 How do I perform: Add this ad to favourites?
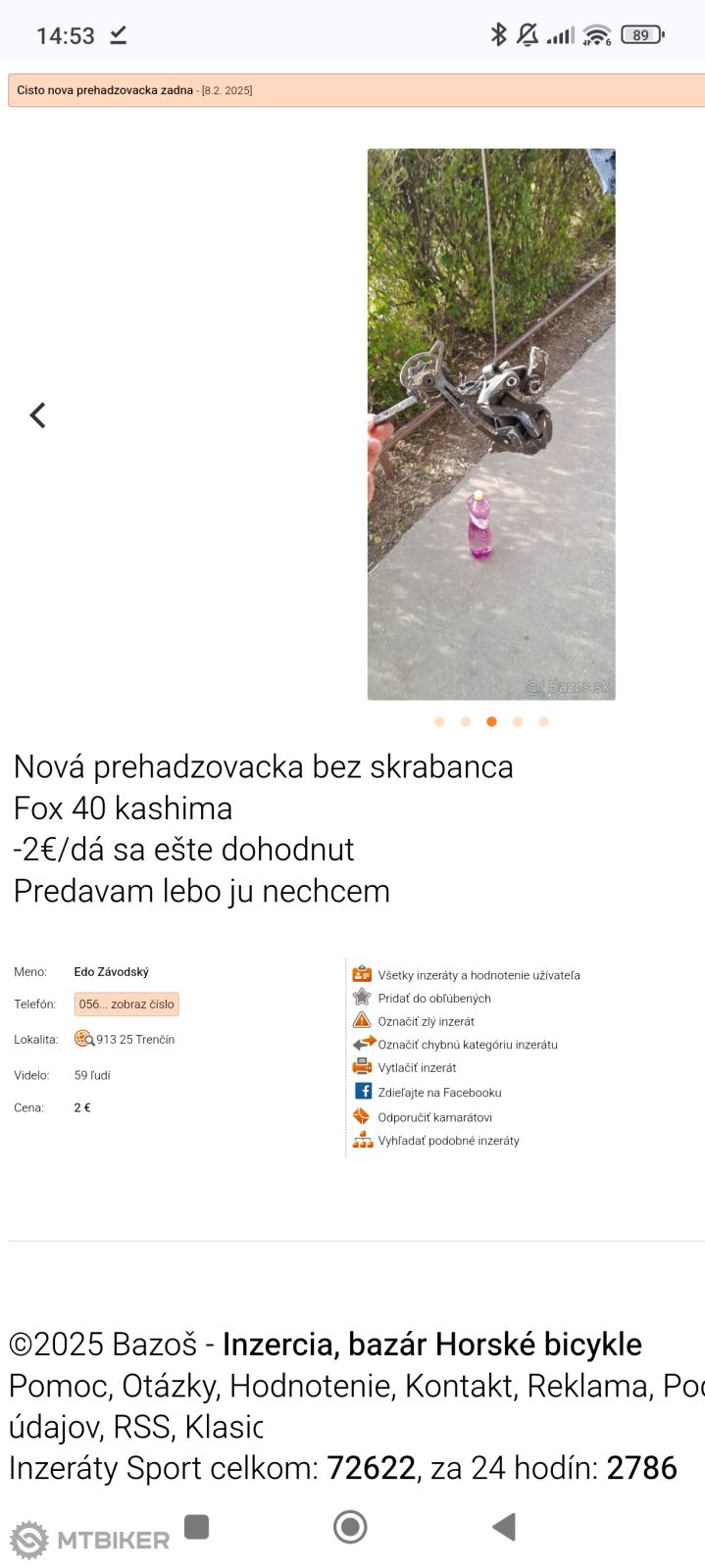click(x=433, y=999)
